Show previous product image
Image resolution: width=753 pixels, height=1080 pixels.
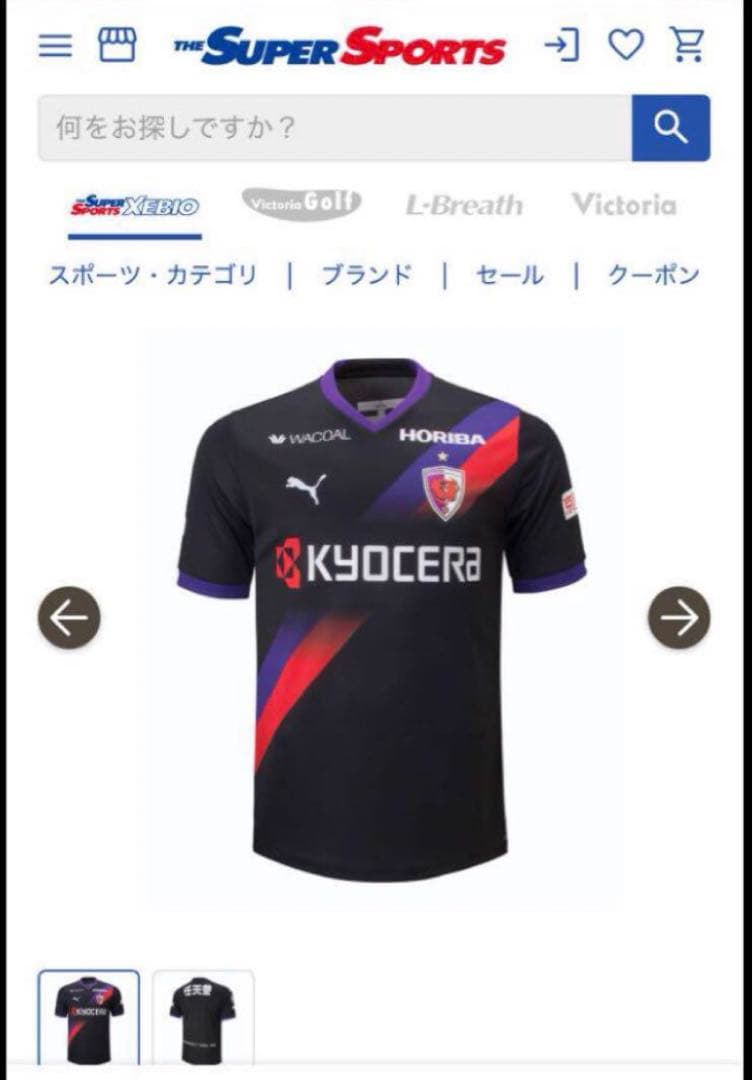coord(69,618)
